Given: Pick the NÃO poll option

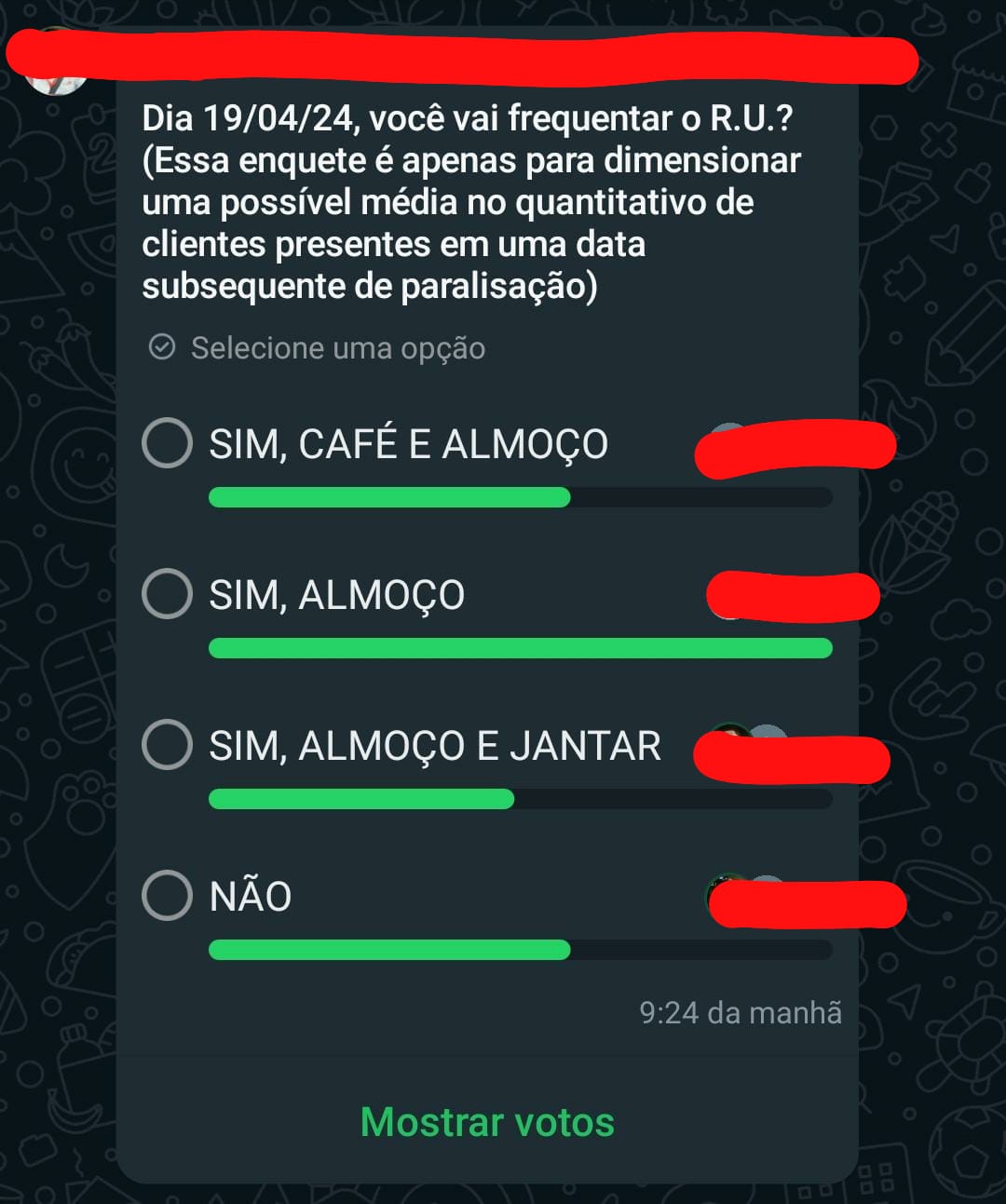Looking at the screenshot, I should 168,895.
